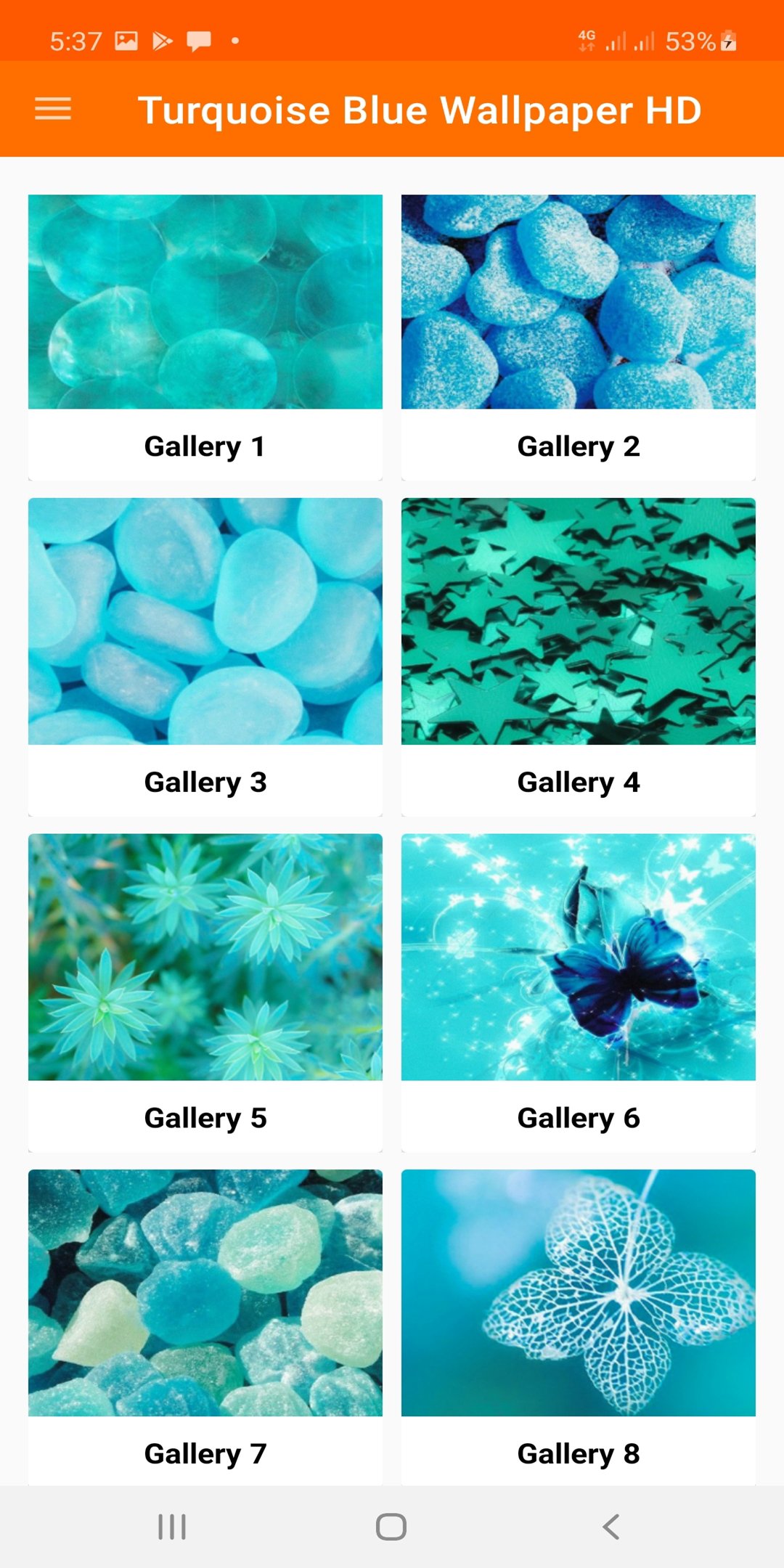This screenshot has width=784, height=1568.
Task: Select the Gallery 7 label
Action: (x=205, y=1452)
